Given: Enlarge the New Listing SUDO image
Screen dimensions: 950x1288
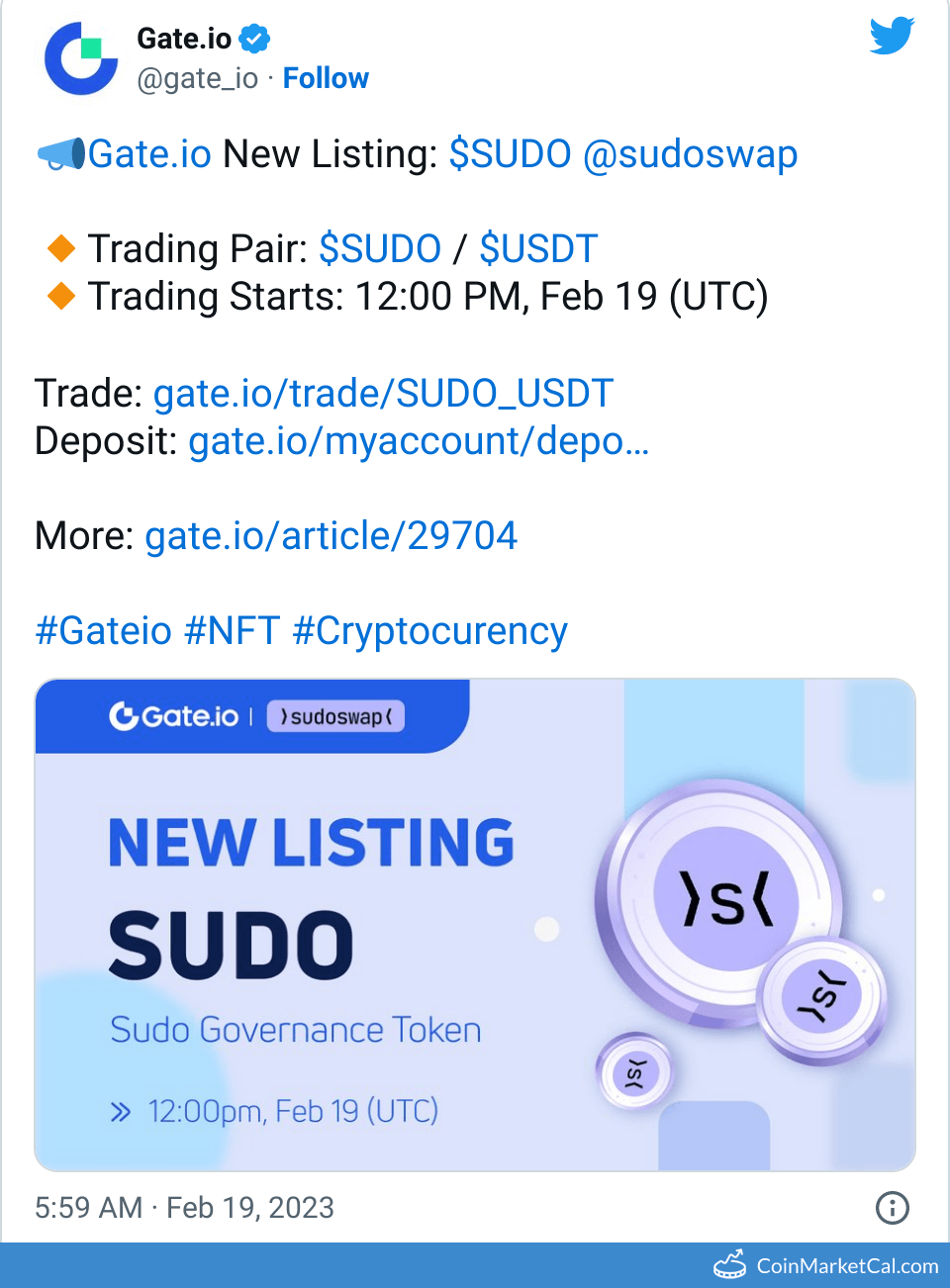Looking at the screenshot, I should pyautogui.click(x=475, y=925).
